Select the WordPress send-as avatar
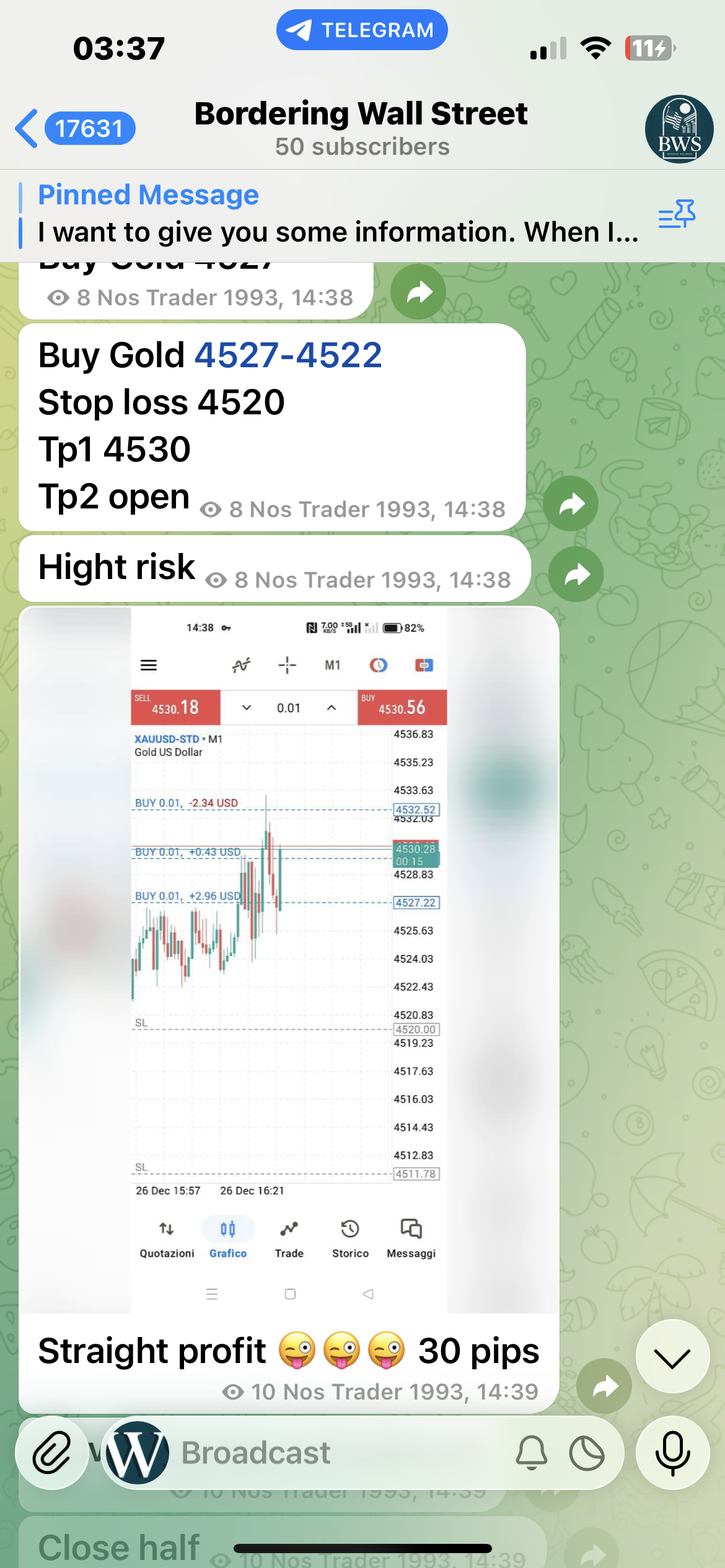 [138, 1453]
